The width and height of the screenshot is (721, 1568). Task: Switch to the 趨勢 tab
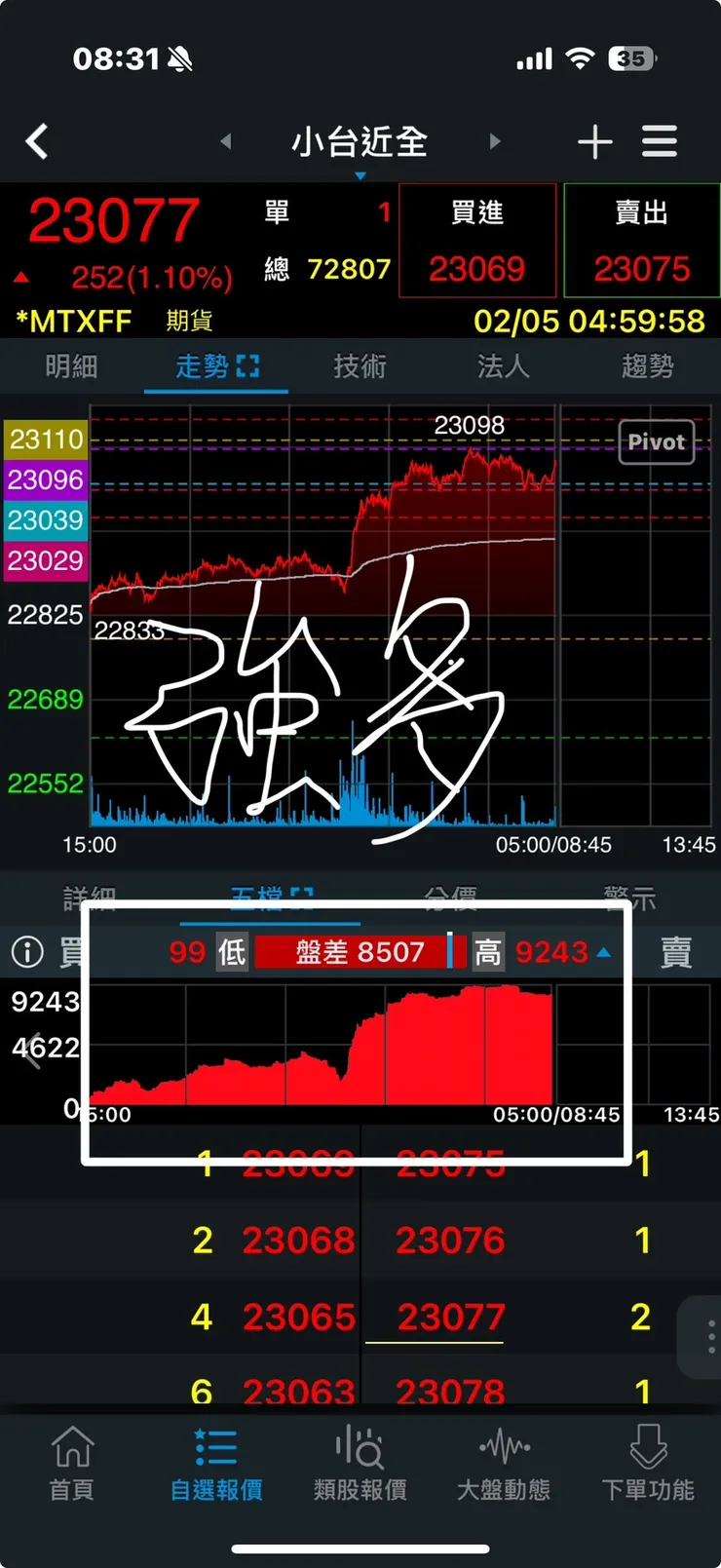(x=648, y=366)
